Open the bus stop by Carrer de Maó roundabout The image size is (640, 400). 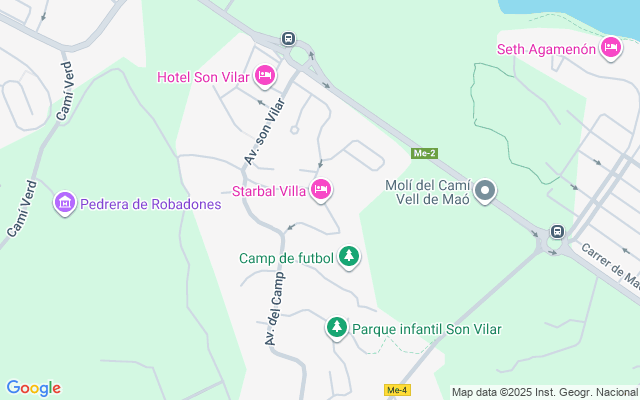click(x=557, y=231)
